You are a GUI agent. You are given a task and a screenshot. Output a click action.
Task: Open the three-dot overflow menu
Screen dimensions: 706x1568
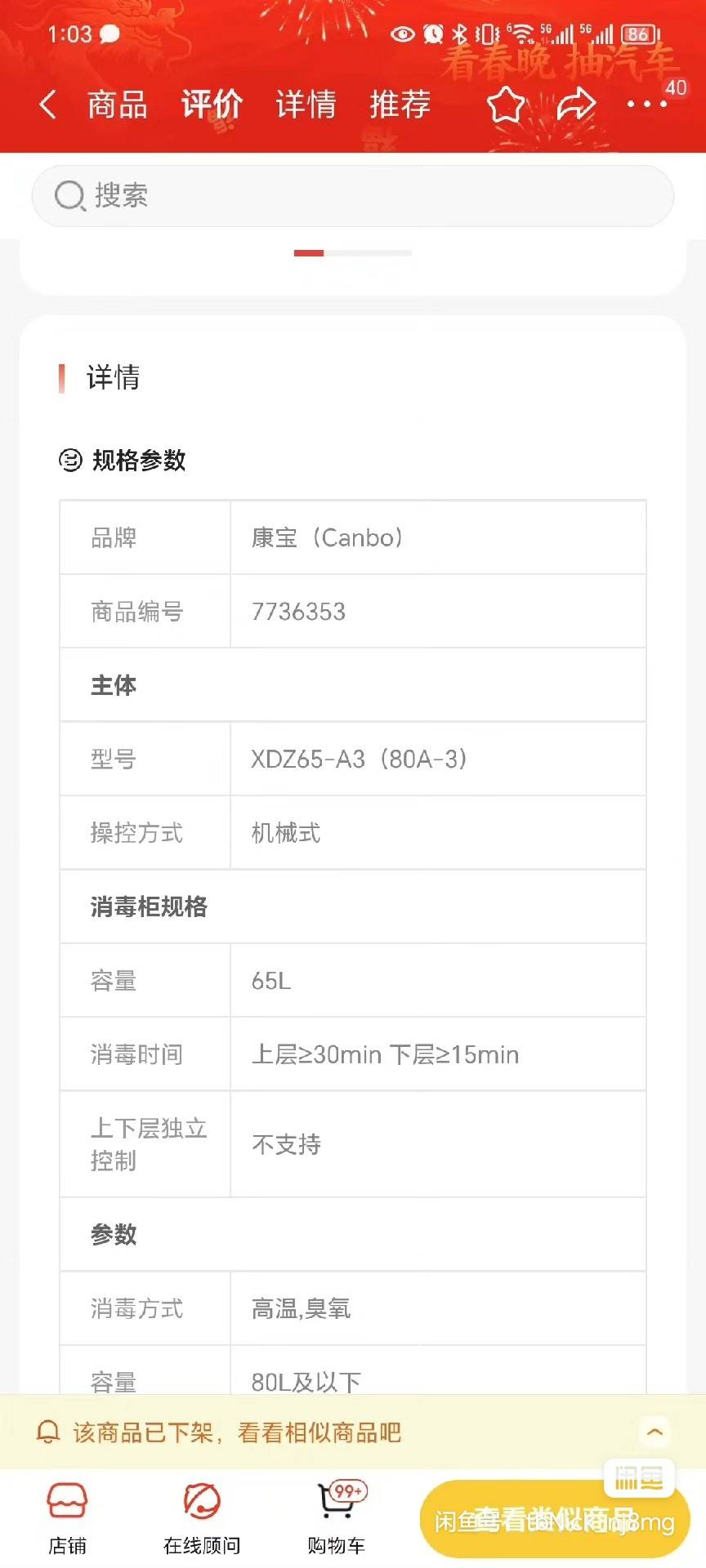646,105
